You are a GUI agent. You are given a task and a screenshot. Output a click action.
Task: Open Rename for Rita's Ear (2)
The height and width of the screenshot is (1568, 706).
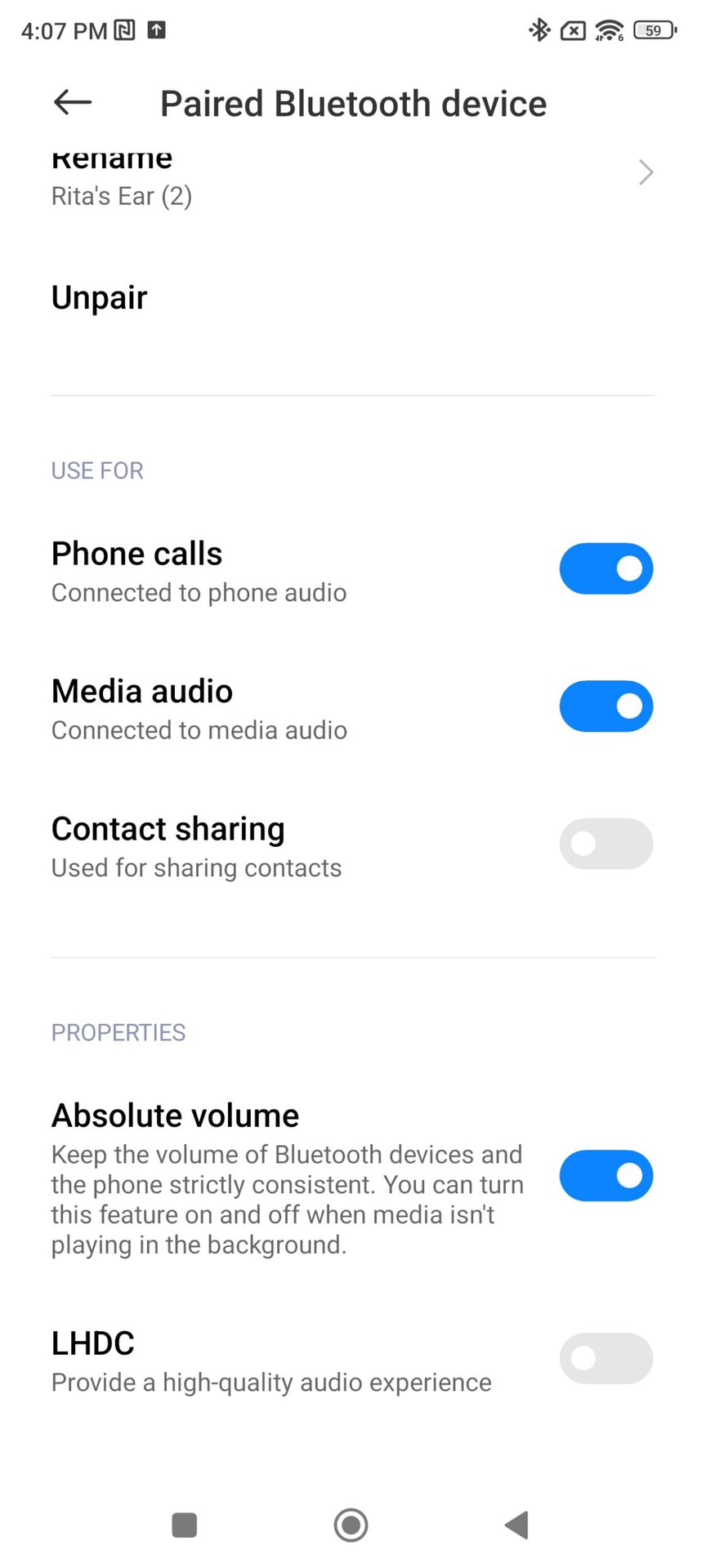tap(351, 176)
